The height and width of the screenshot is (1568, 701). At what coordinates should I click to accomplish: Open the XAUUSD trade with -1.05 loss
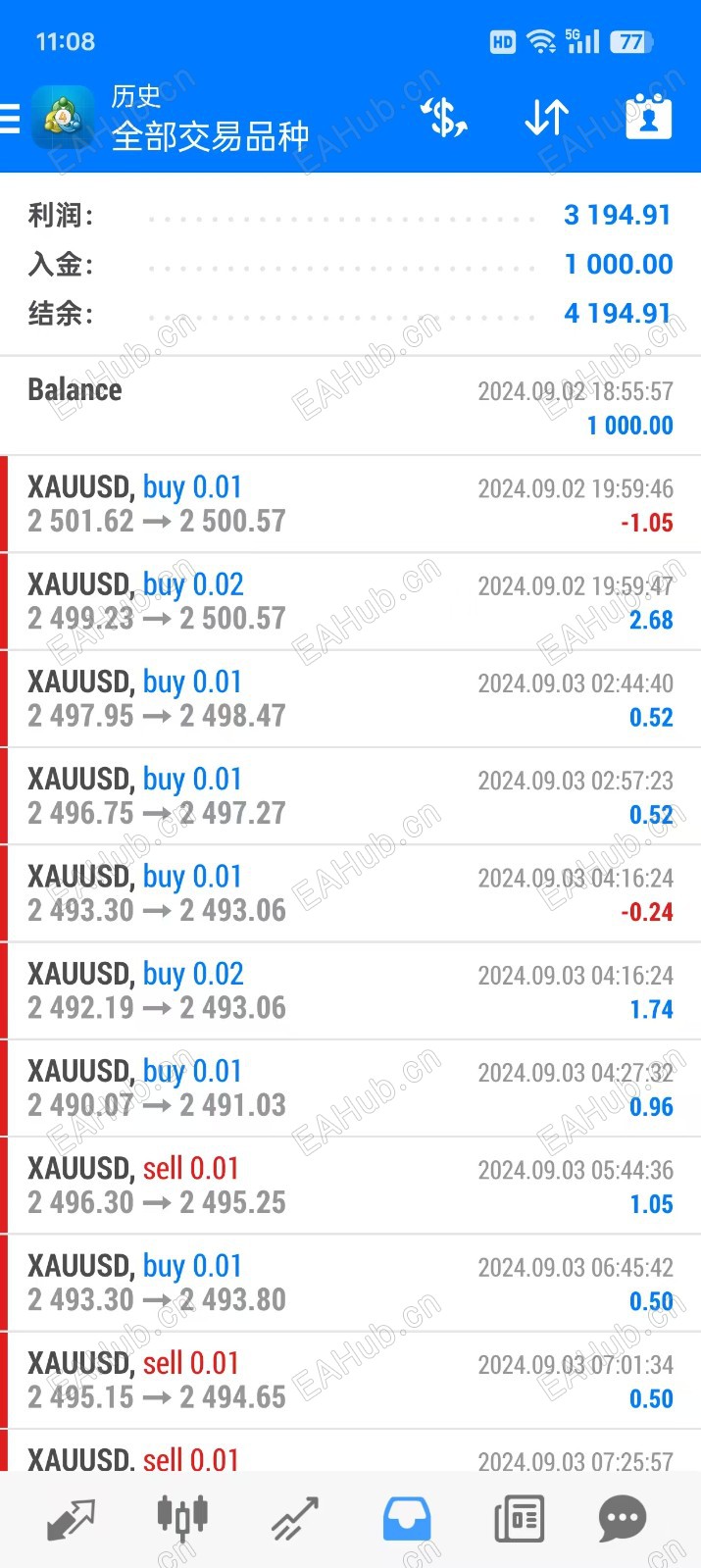[350, 504]
